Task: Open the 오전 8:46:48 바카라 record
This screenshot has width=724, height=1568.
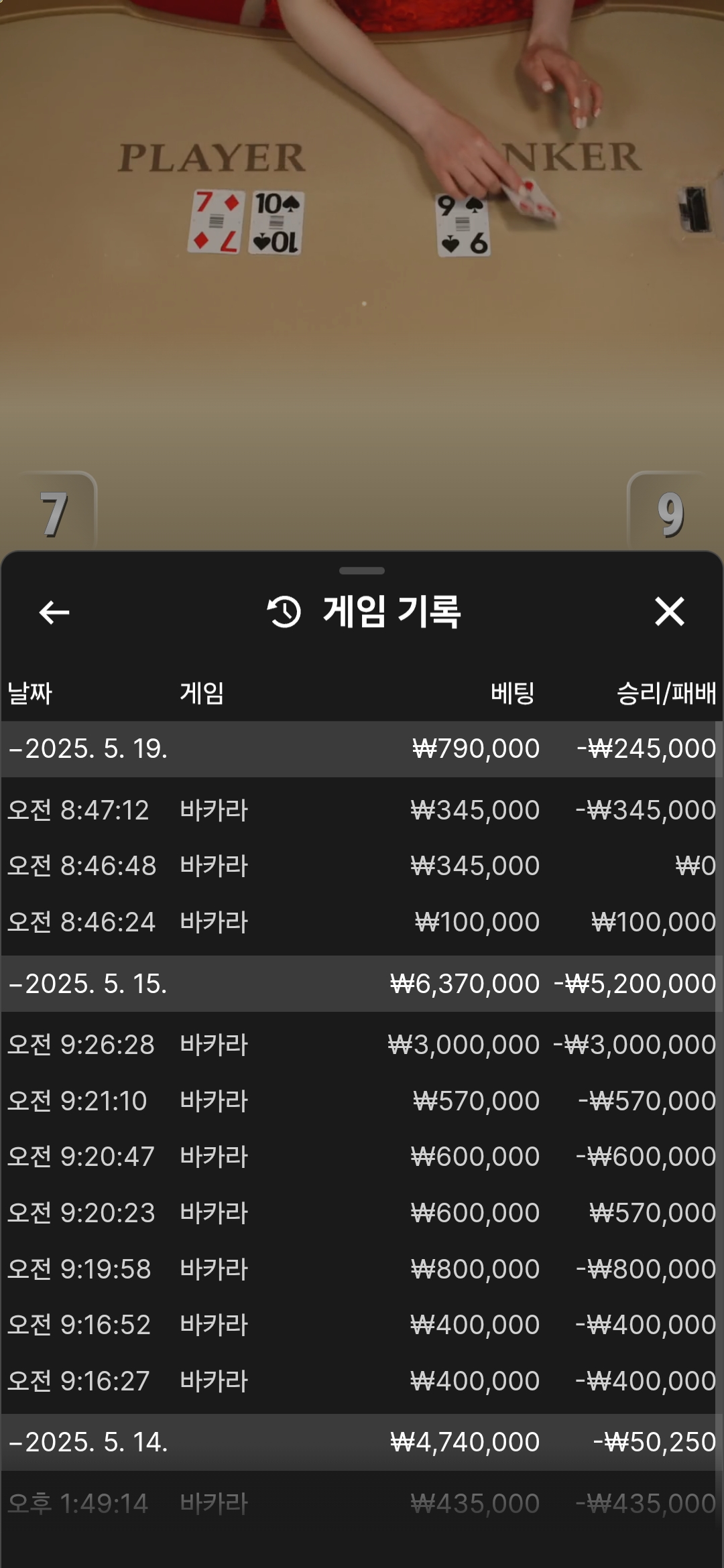Action: 362,866
